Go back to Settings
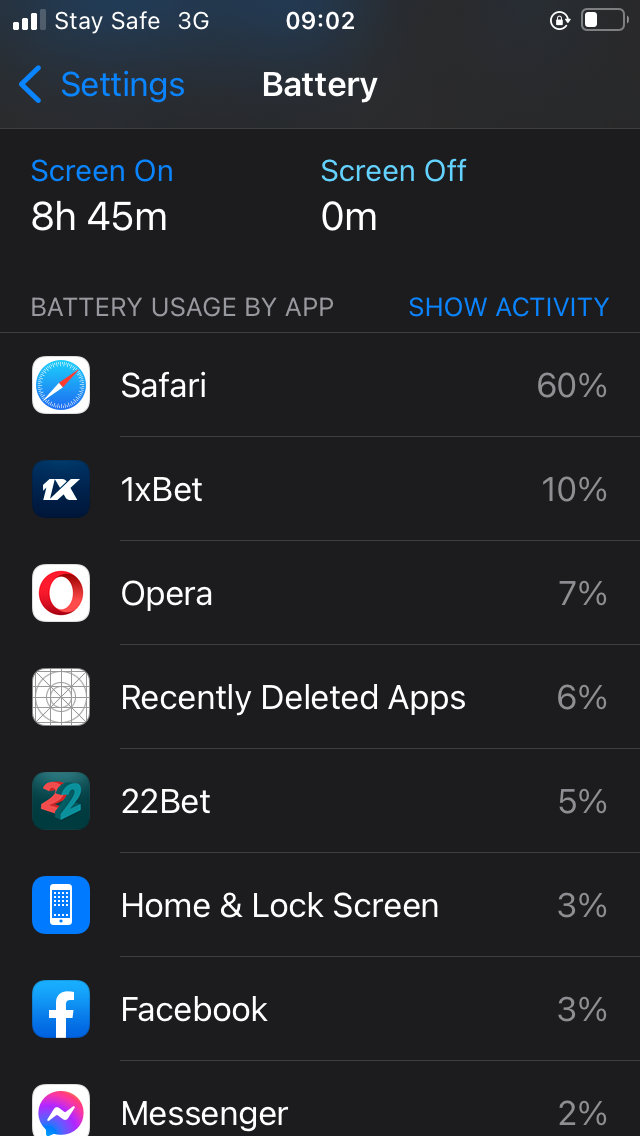 point(102,85)
